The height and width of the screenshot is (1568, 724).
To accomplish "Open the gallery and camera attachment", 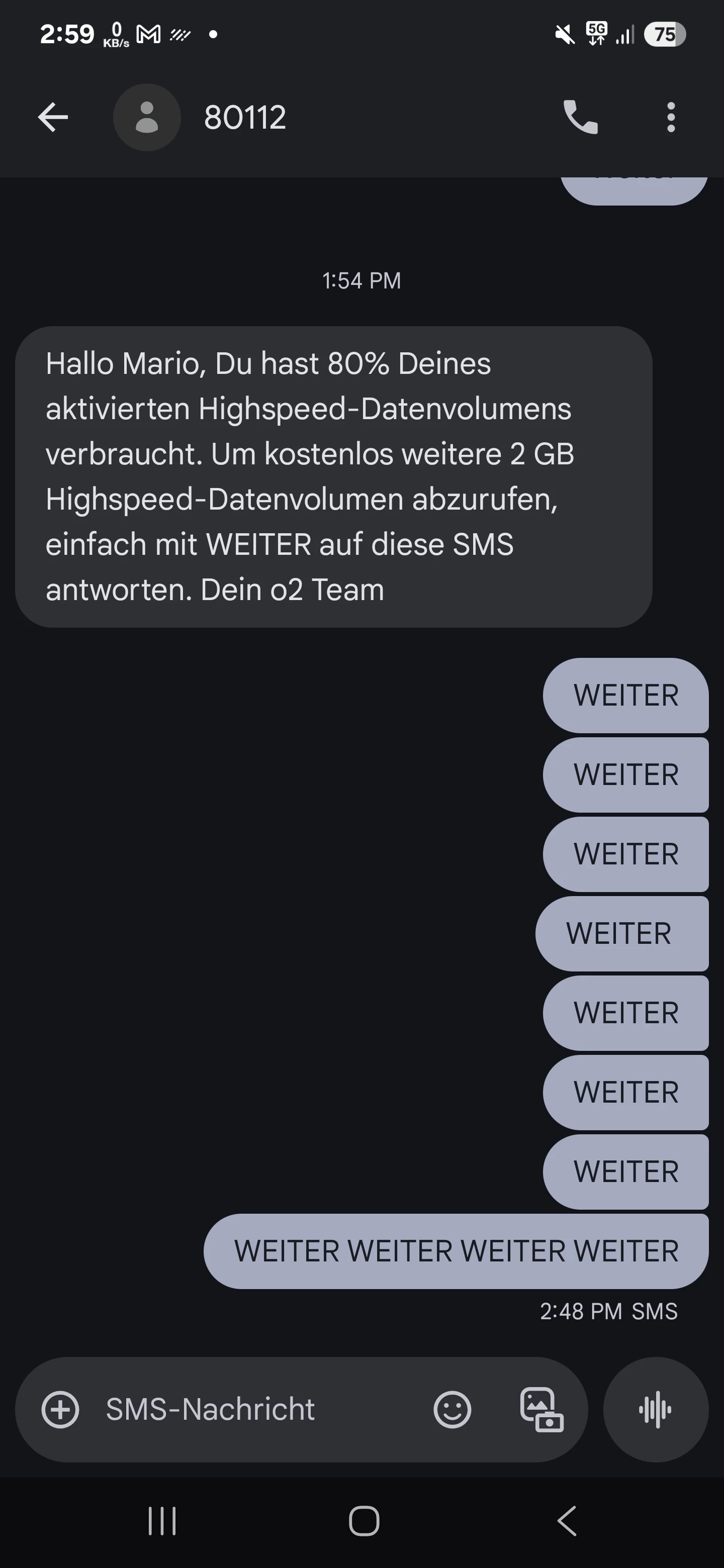I will click(541, 1409).
